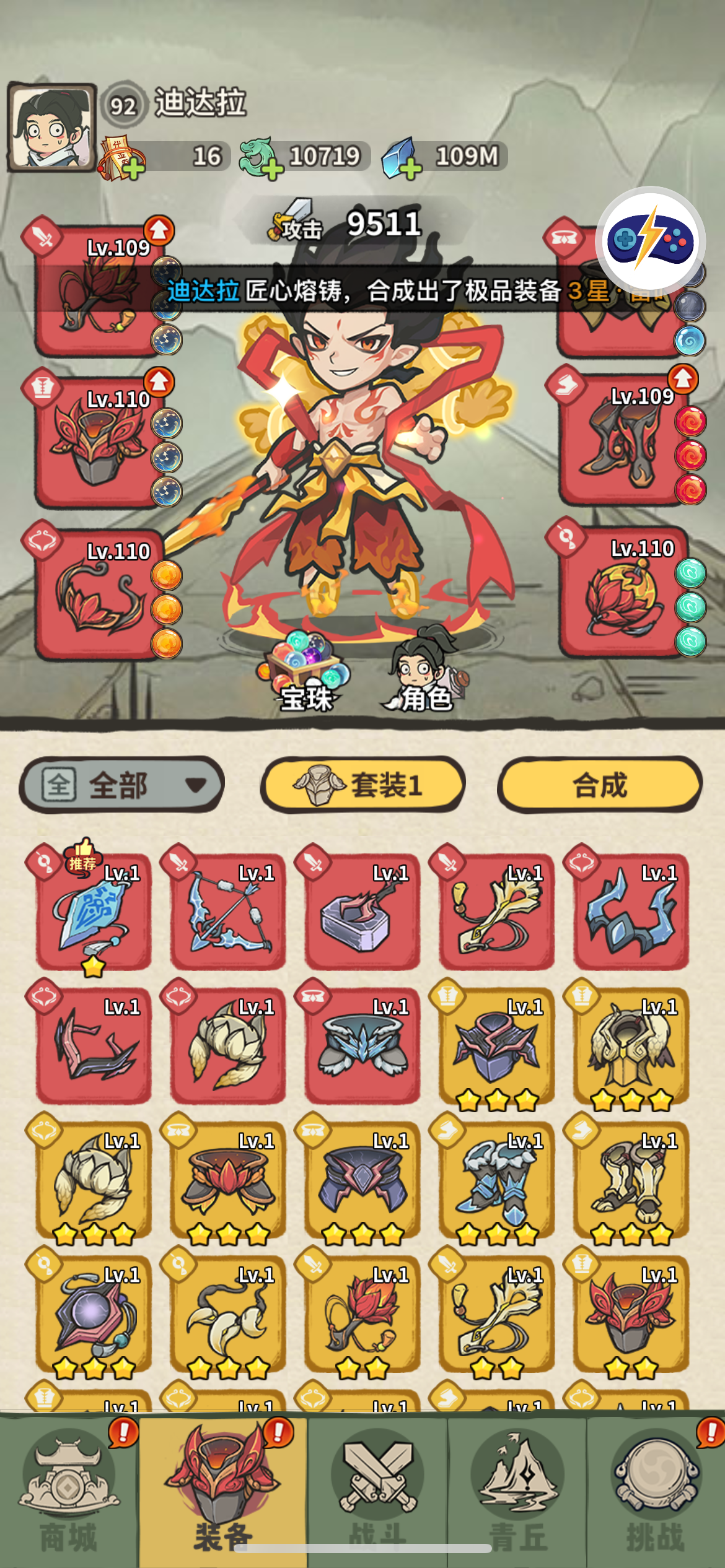Open the 套装1 set selector
The height and width of the screenshot is (1568, 725).
(x=362, y=785)
